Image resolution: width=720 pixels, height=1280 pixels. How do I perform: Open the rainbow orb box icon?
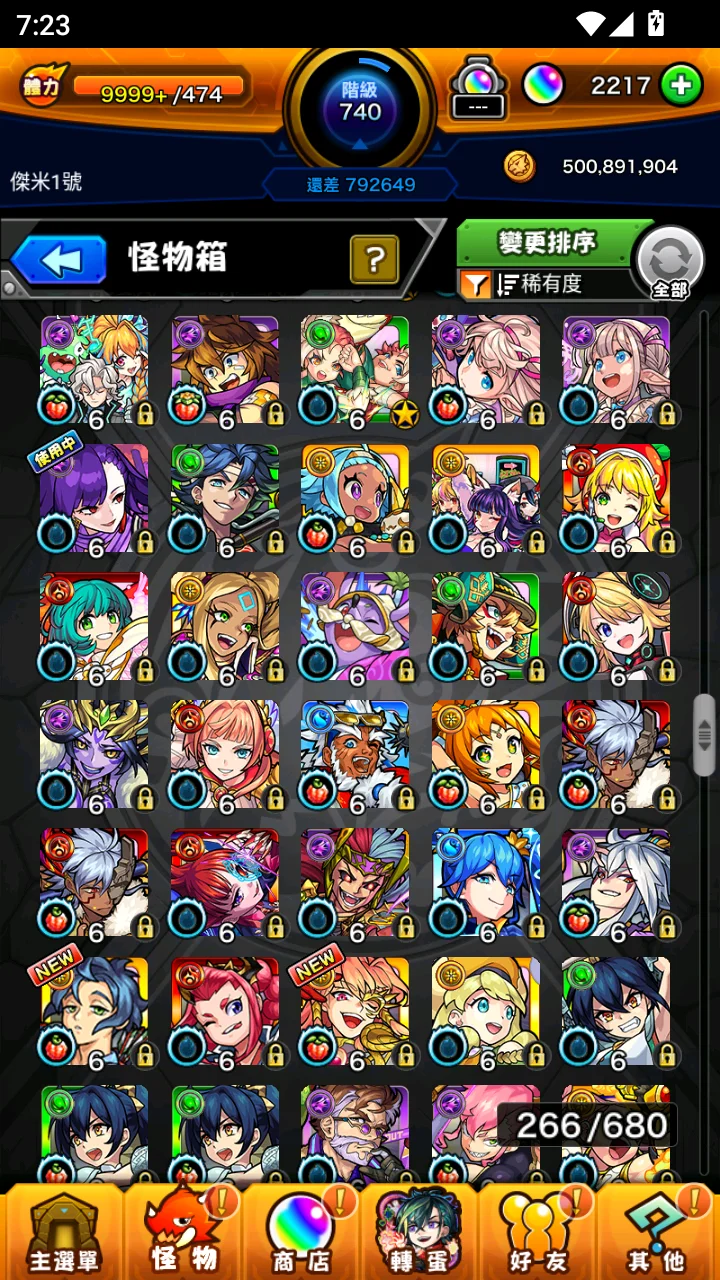click(x=479, y=87)
